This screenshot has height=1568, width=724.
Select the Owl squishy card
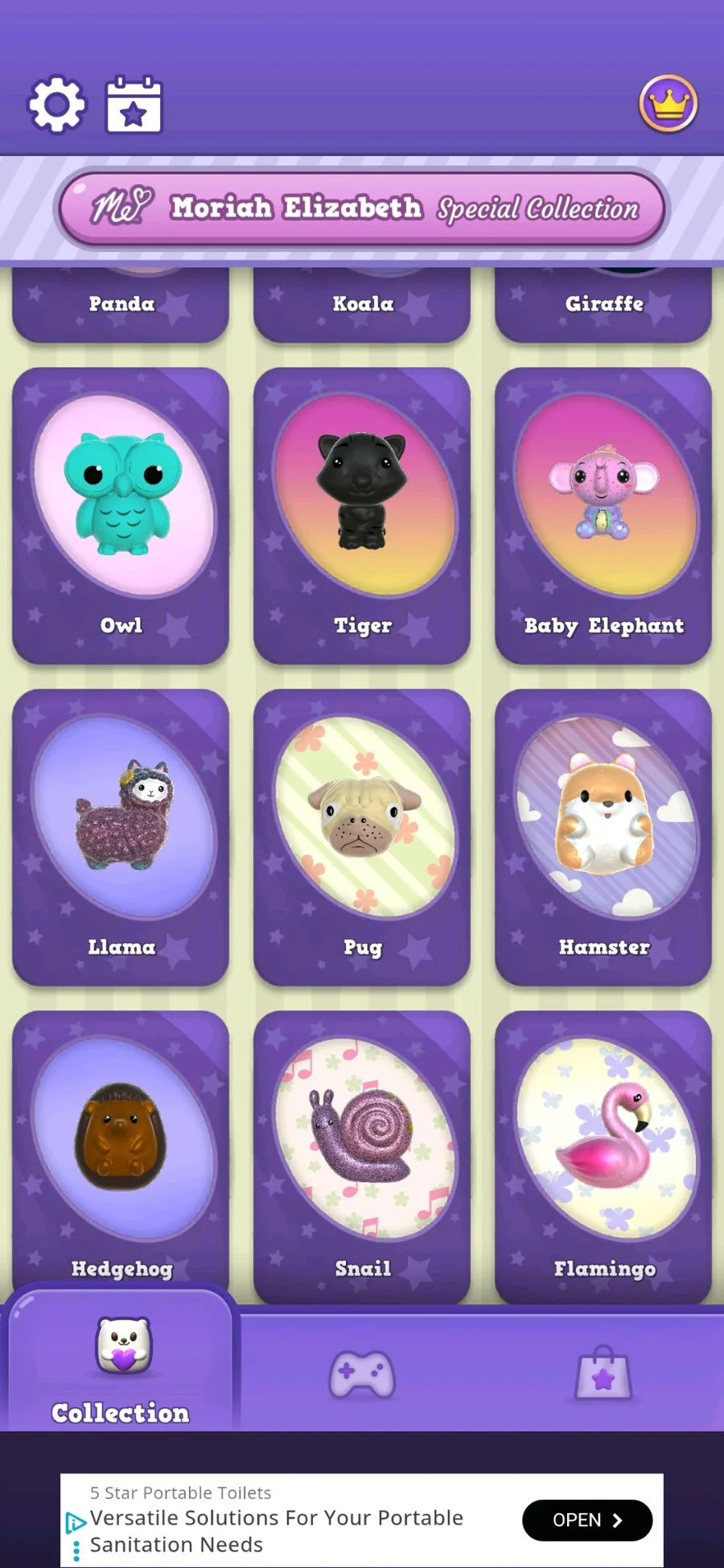pos(121,515)
